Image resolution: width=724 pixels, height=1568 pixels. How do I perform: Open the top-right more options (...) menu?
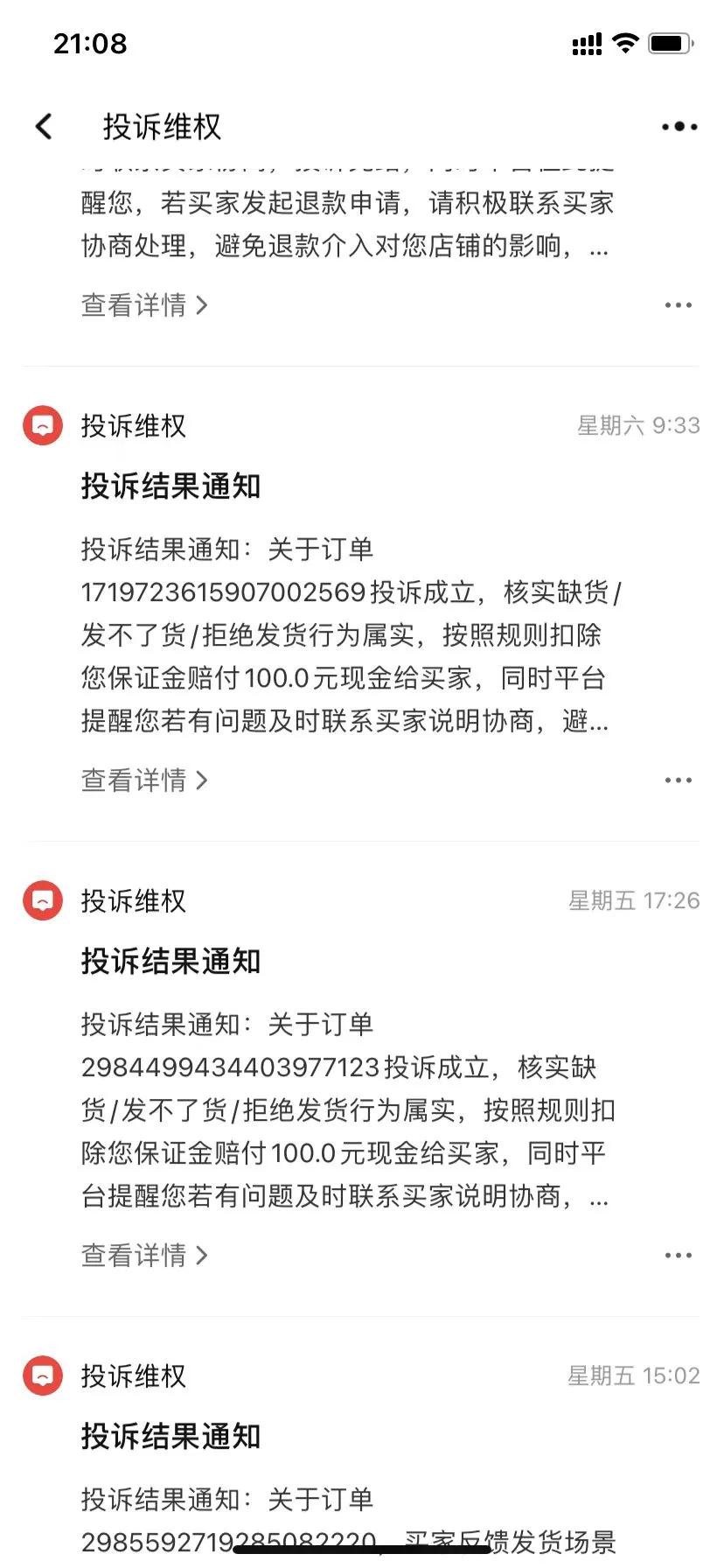click(x=678, y=126)
